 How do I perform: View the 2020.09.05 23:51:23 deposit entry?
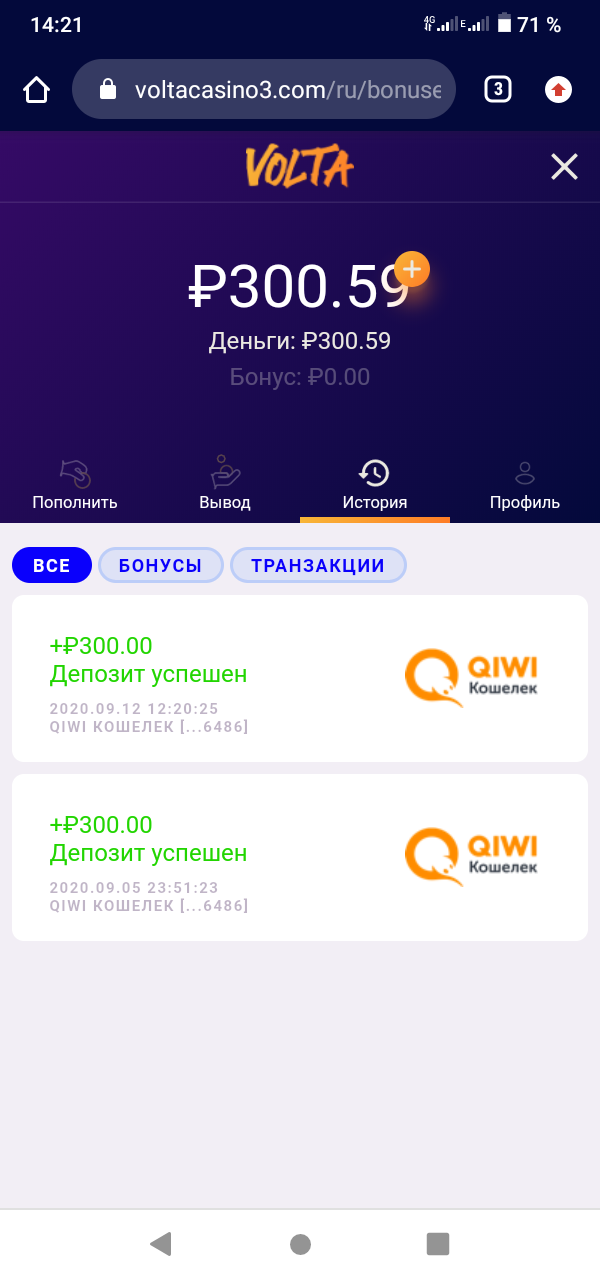[x=300, y=857]
